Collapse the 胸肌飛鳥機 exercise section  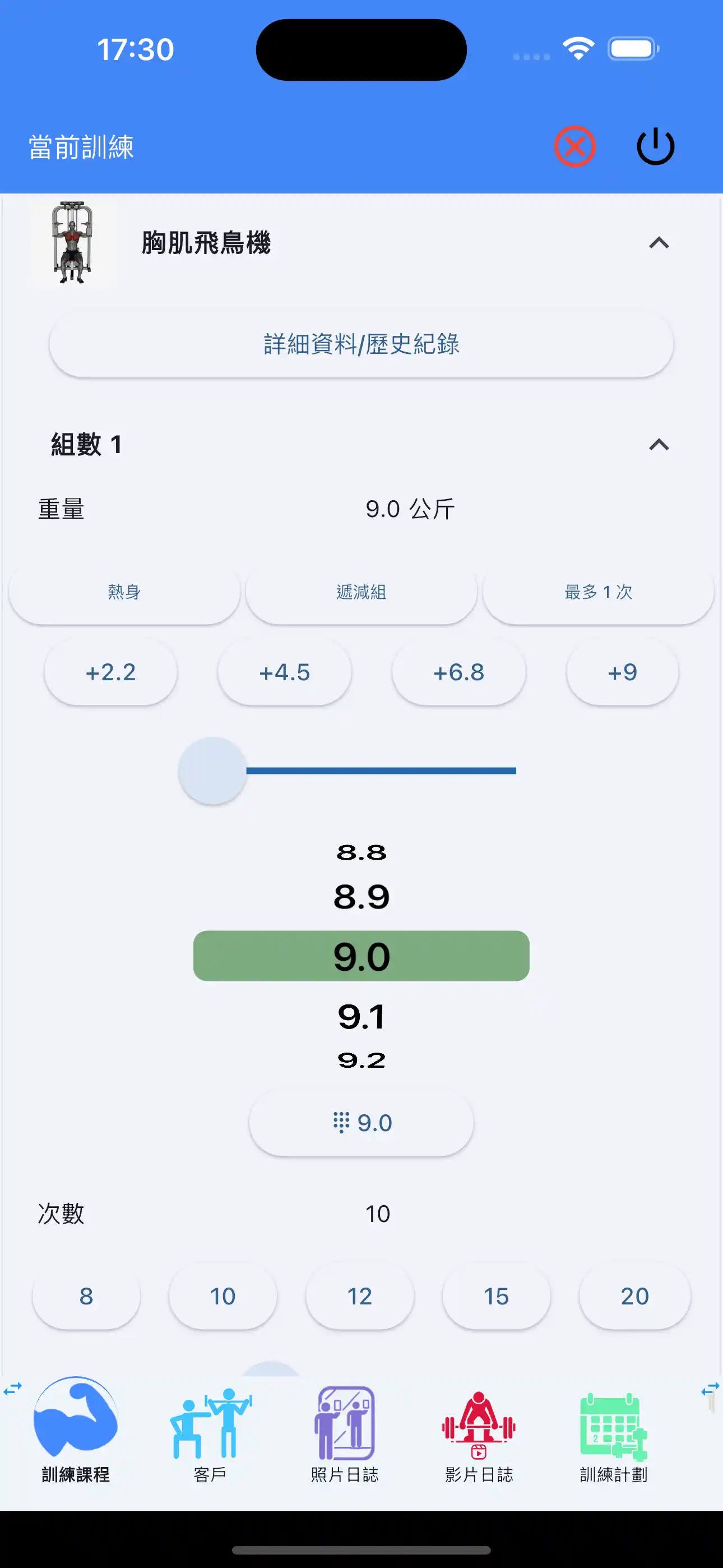coord(659,243)
